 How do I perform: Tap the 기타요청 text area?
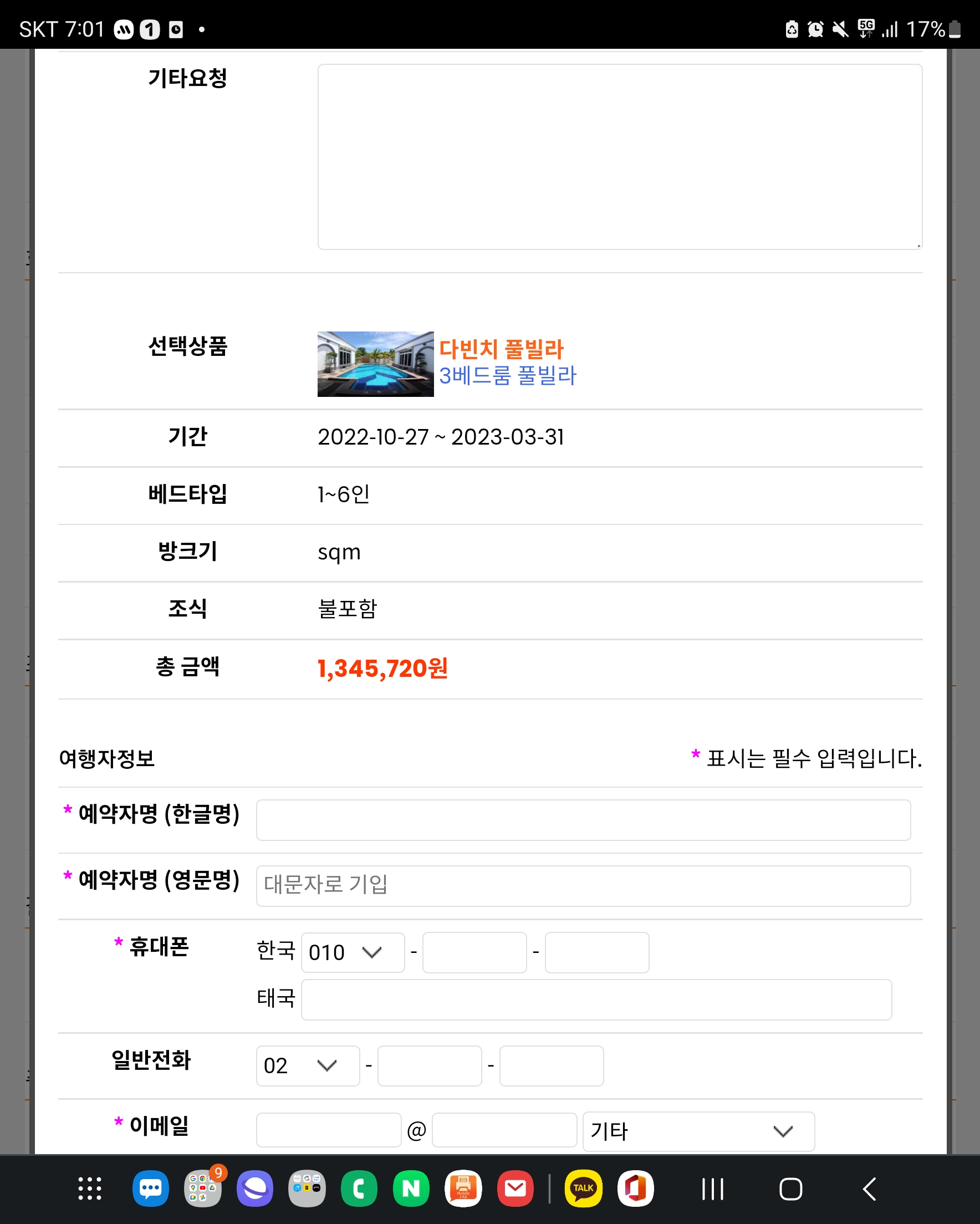pyautogui.click(x=620, y=156)
